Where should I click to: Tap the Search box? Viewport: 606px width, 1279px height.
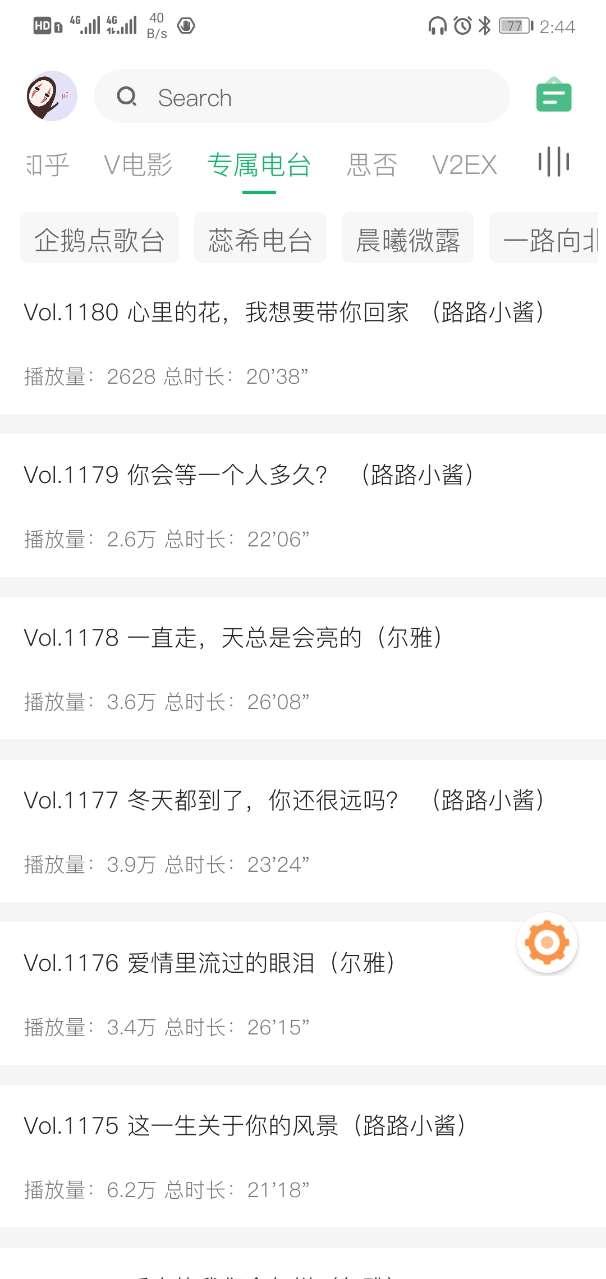[302, 97]
